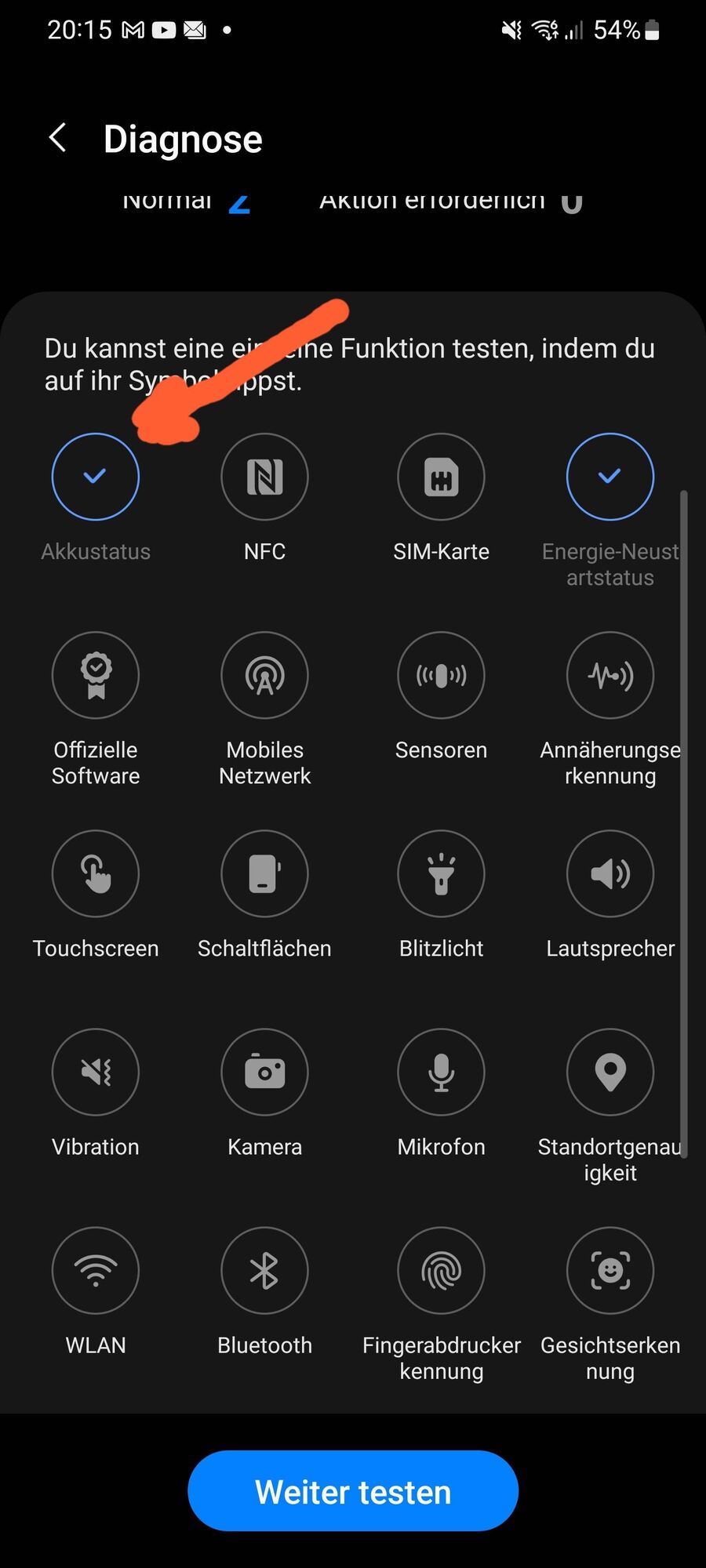706x1568 pixels.
Task: Start the NFC diagnostic test
Action: pos(264,476)
